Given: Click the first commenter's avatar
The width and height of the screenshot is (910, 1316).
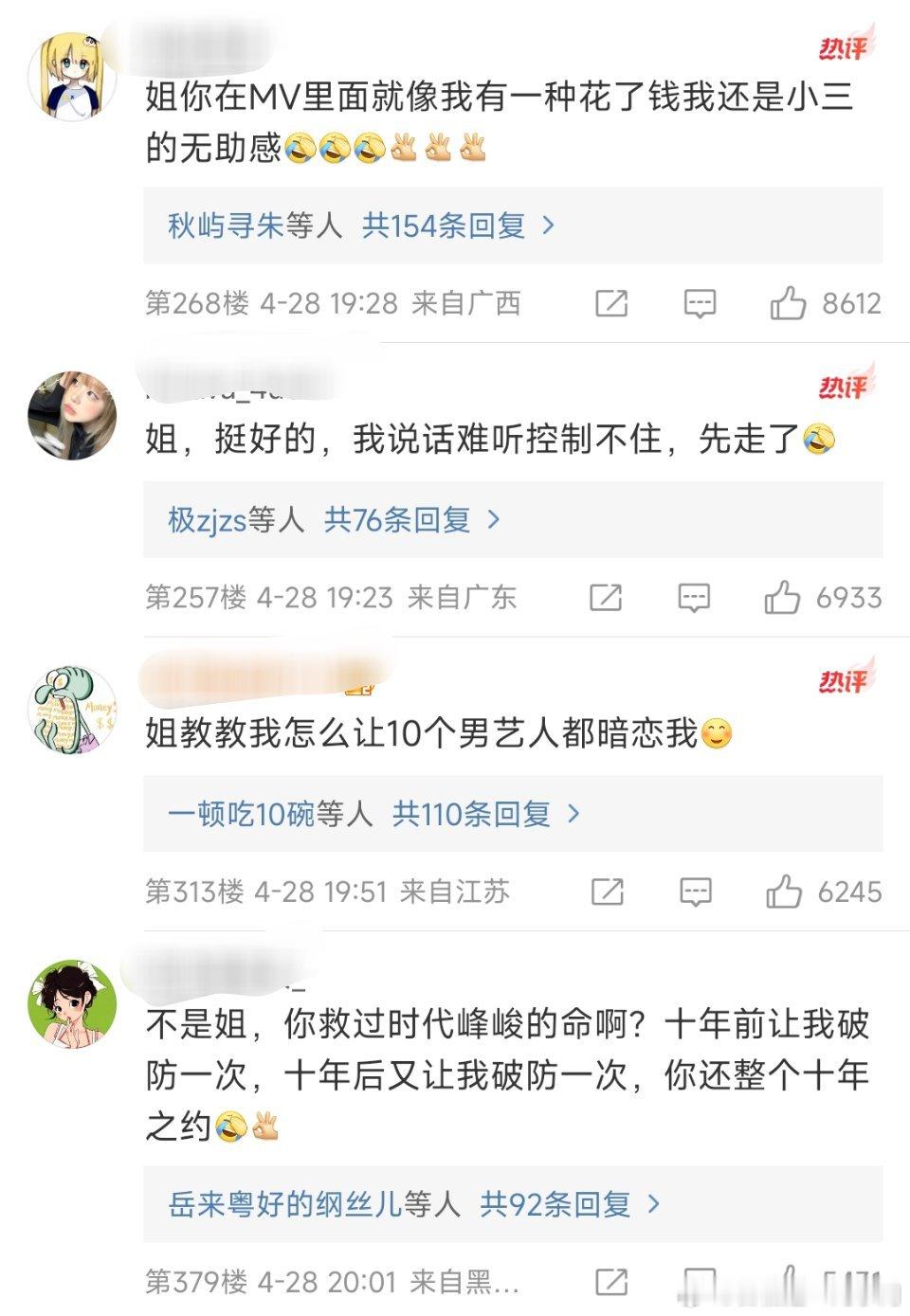Looking at the screenshot, I should (71, 63).
